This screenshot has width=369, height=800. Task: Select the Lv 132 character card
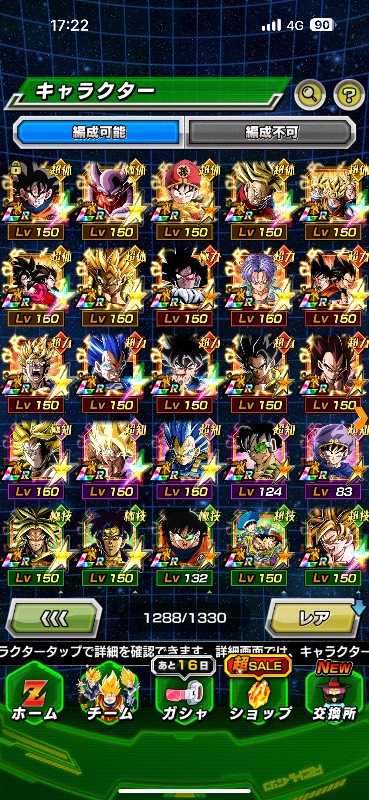coord(184,547)
